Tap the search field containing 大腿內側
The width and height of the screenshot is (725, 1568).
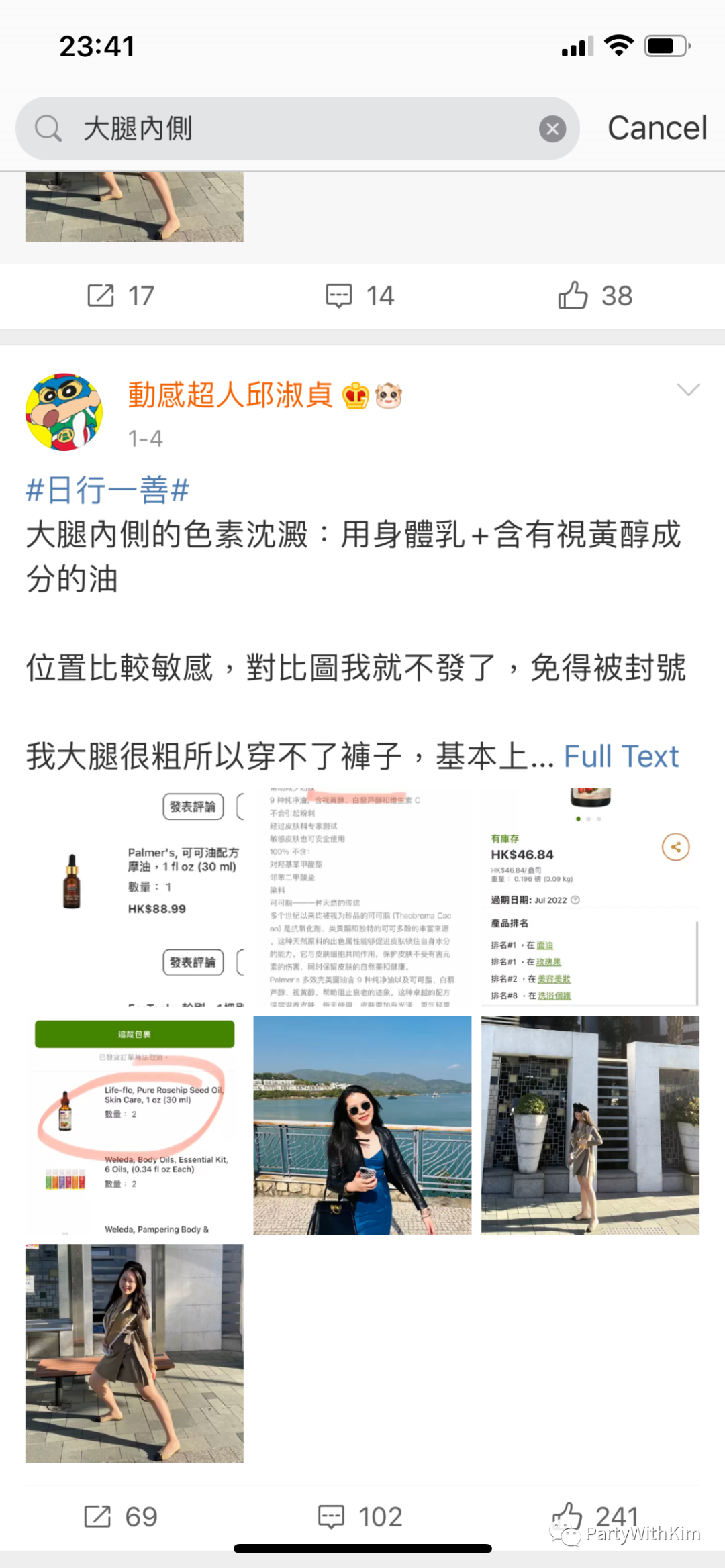click(x=295, y=128)
